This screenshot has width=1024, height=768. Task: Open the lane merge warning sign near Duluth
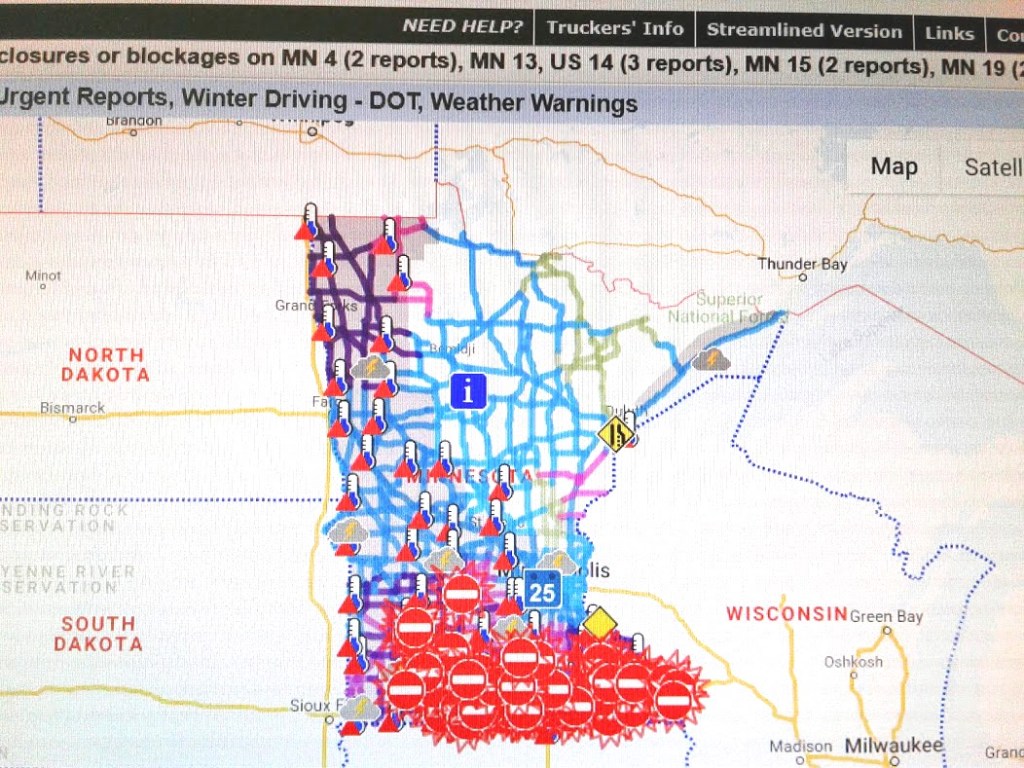pos(616,433)
